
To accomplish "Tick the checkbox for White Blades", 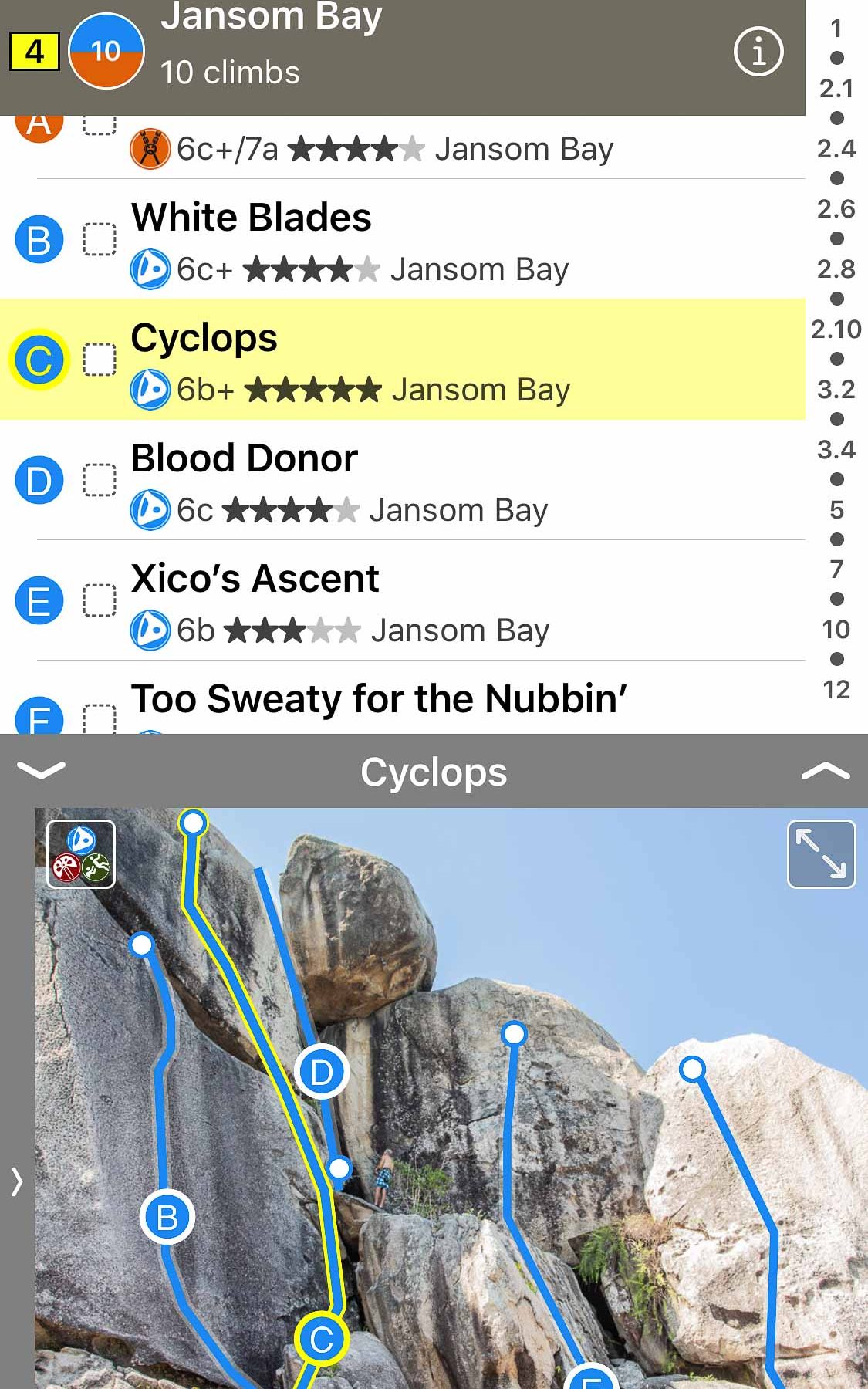I will (x=100, y=239).
